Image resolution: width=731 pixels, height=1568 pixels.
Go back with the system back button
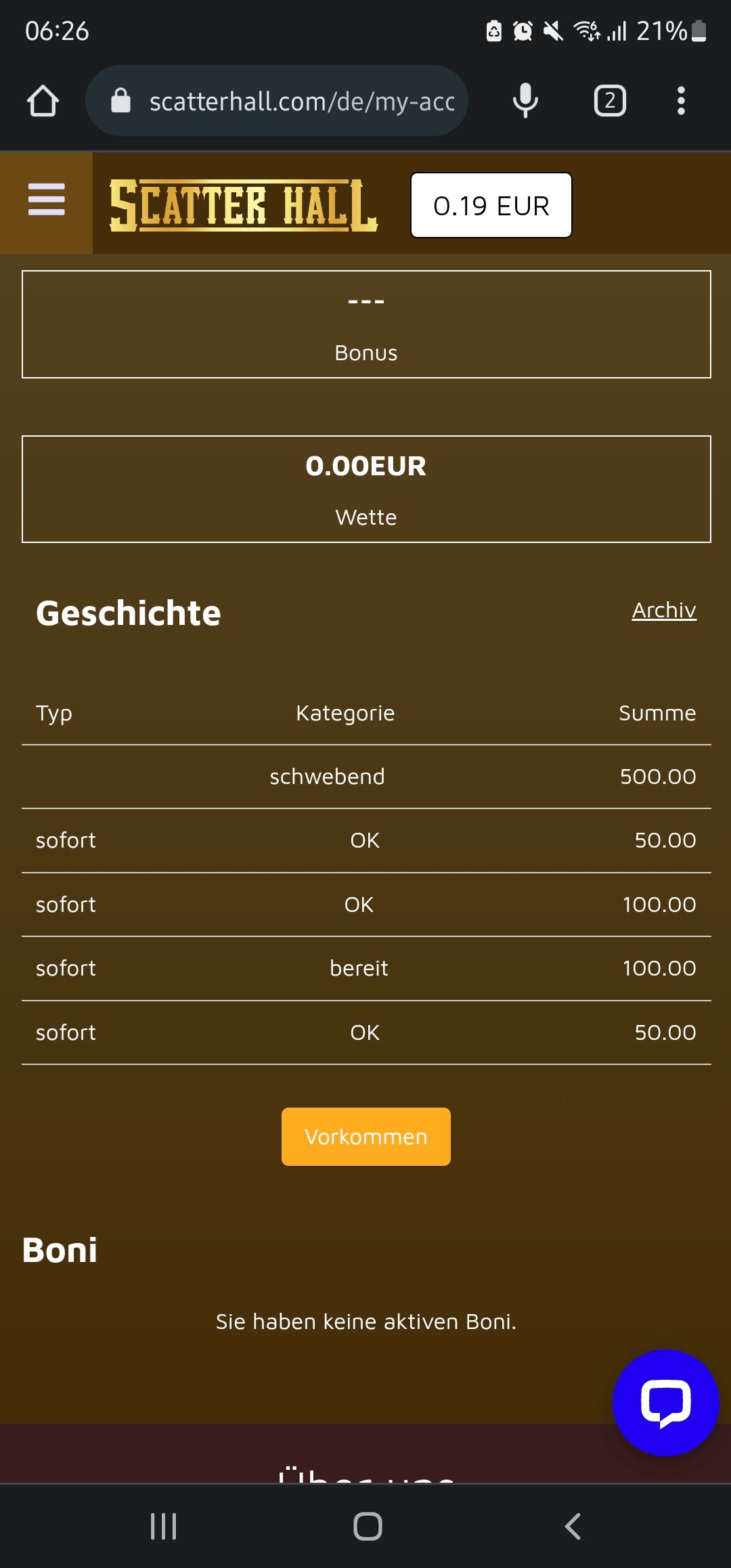(x=573, y=1526)
